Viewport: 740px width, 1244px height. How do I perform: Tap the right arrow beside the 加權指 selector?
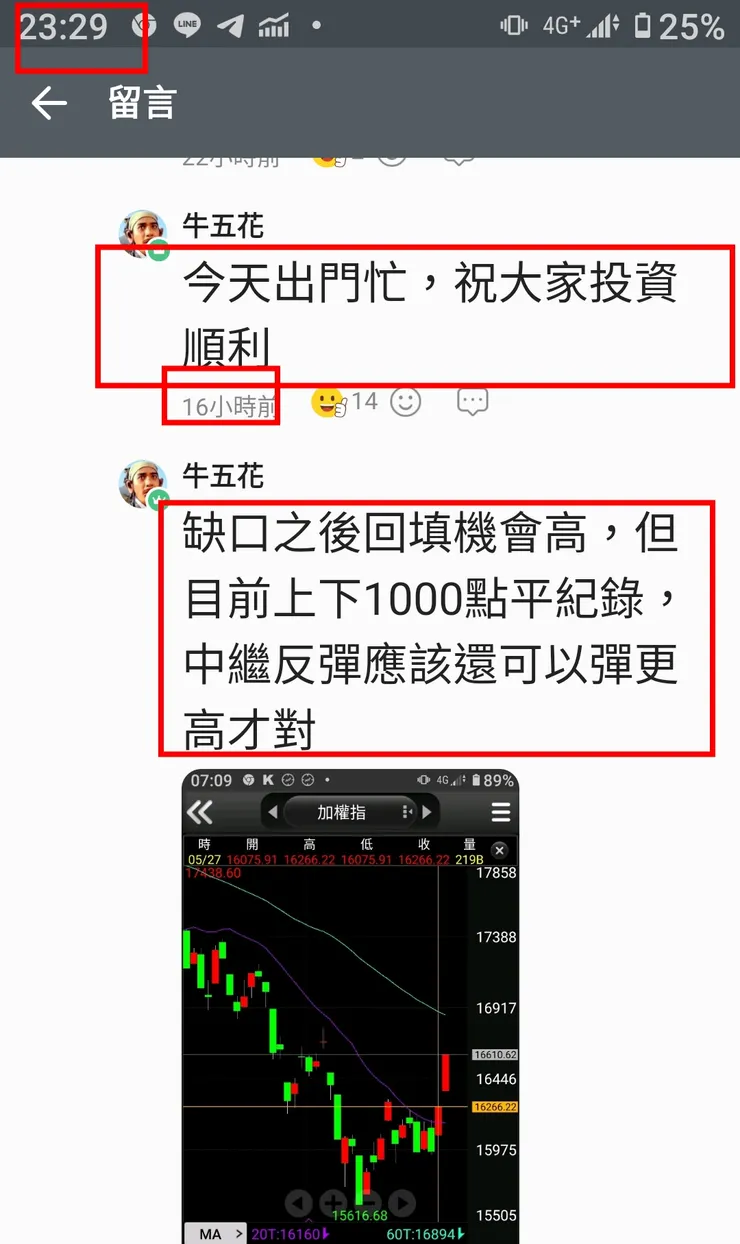click(x=427, y=811)
